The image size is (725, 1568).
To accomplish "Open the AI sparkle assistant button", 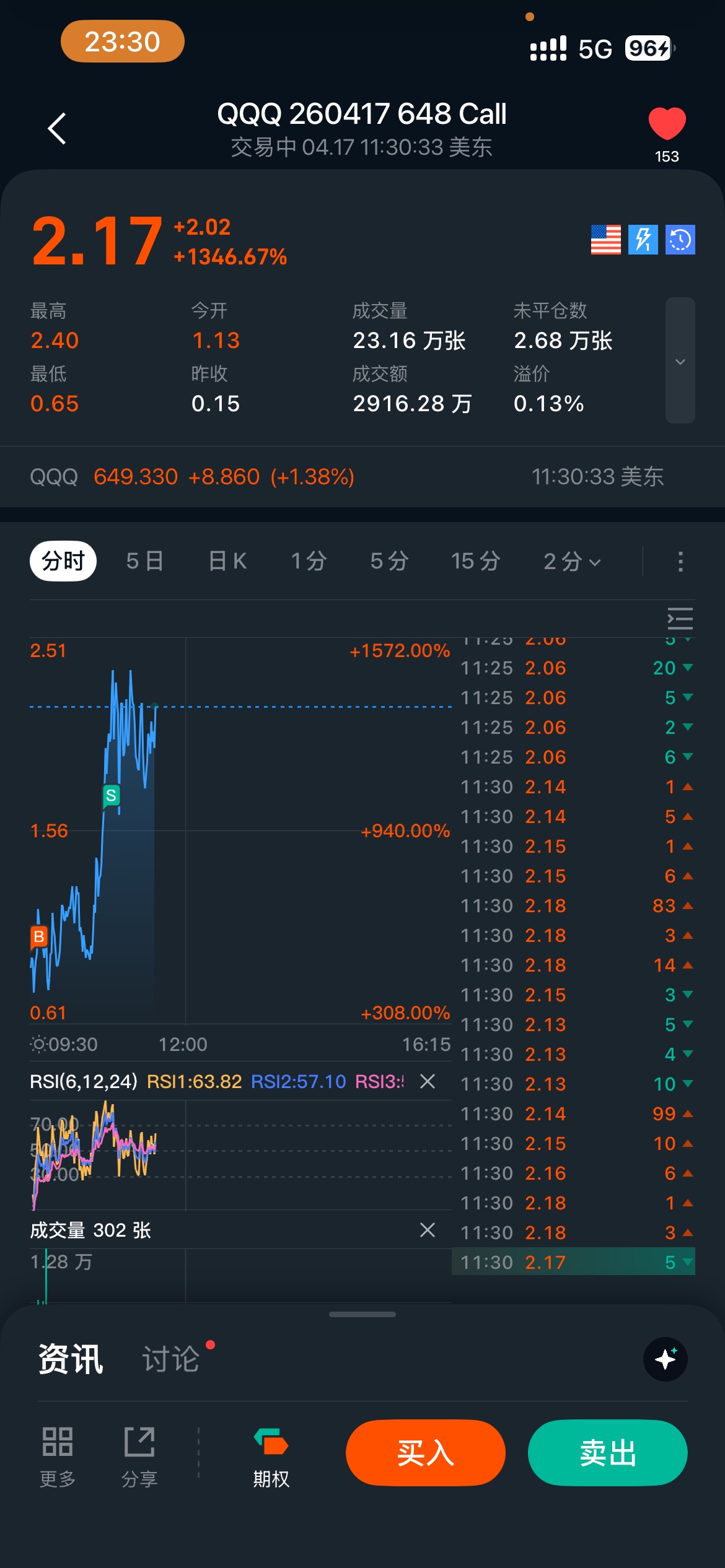I will pyautogui.click(x=666, y=1359).
